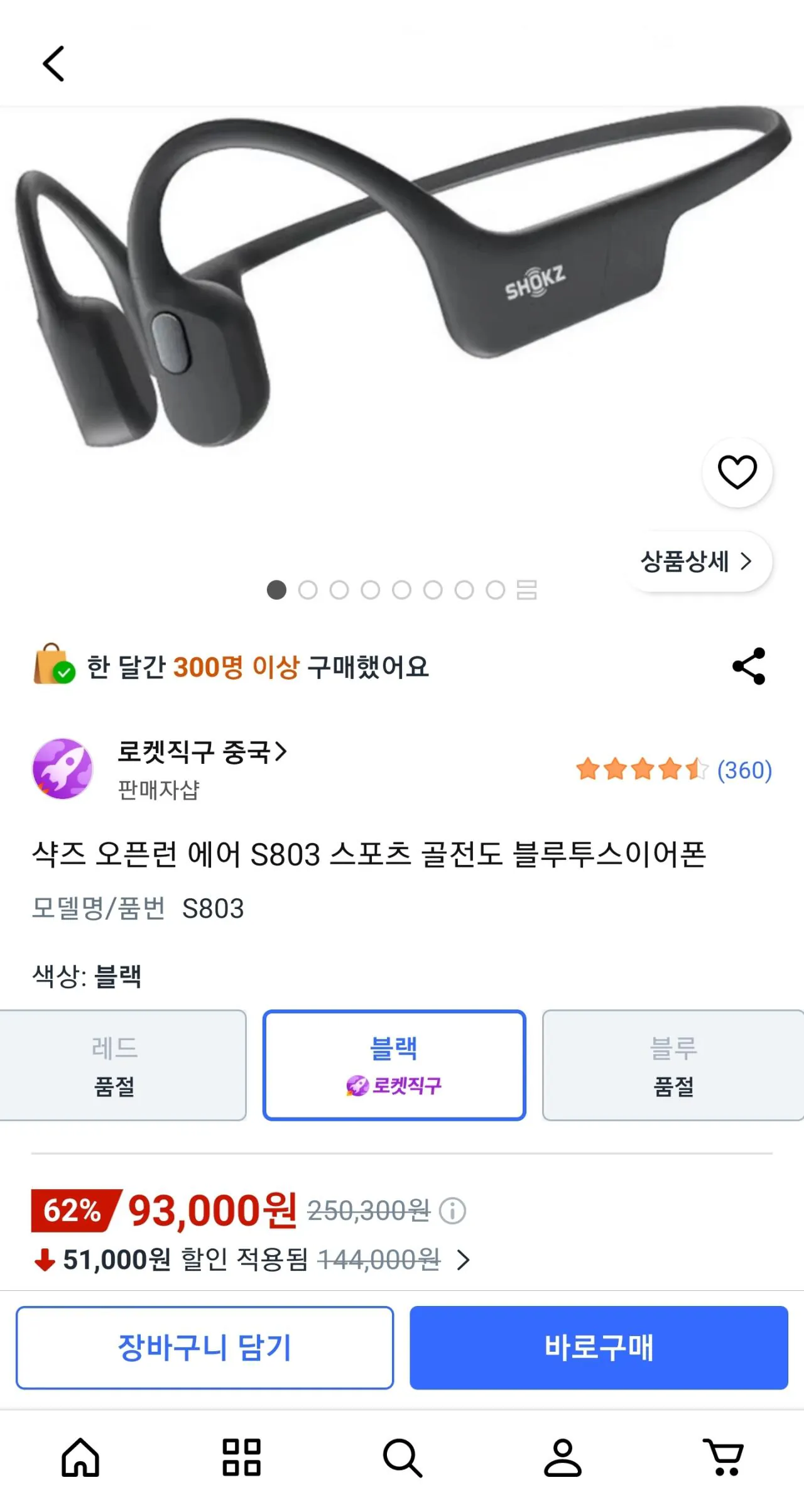Select the sold-out 레드 color option
This screenshot has height=1512, width=804.
click(x=124, y=1064)
